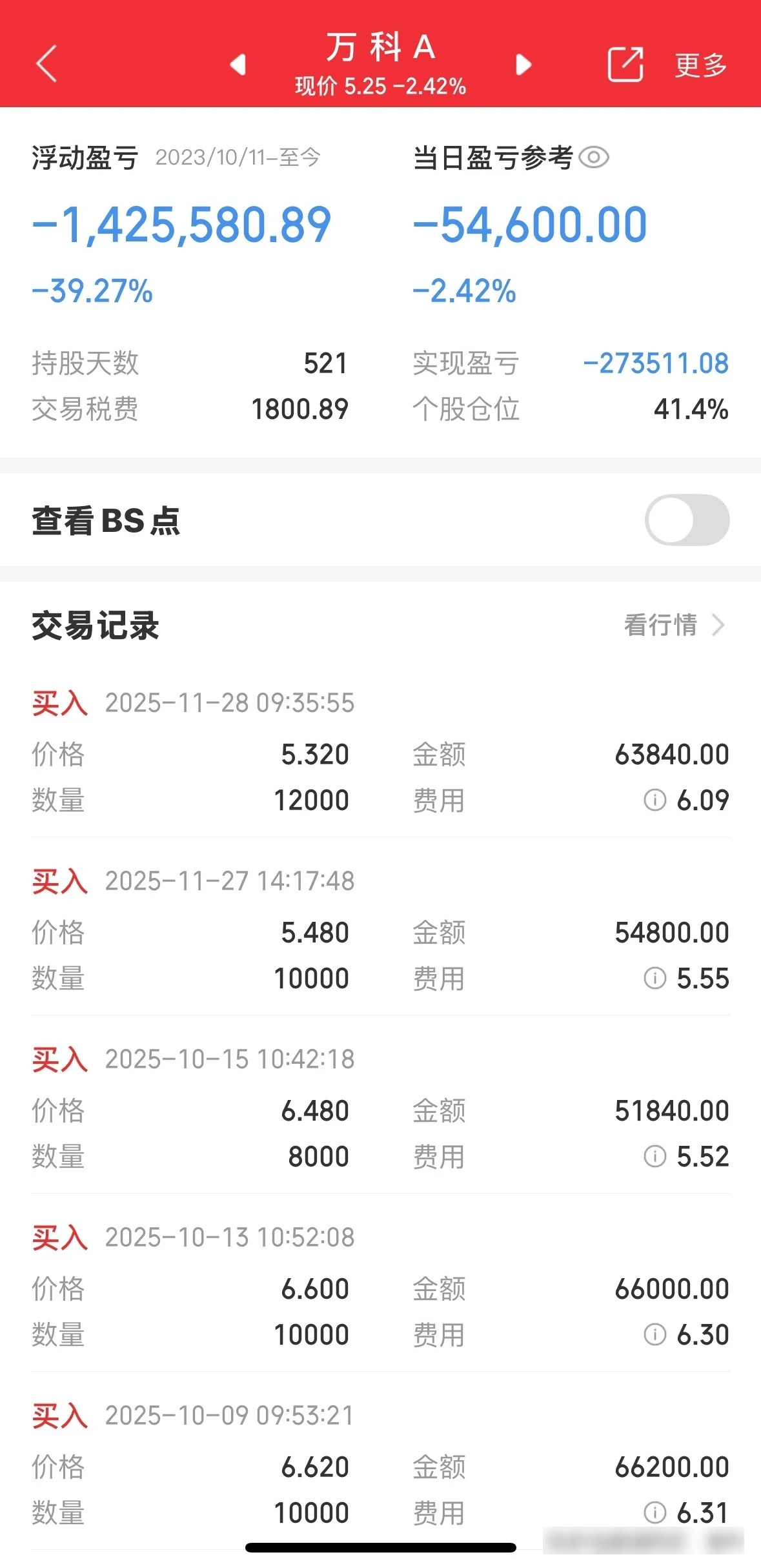Switch to the previous stock with left triangle

tap(238, 64)
